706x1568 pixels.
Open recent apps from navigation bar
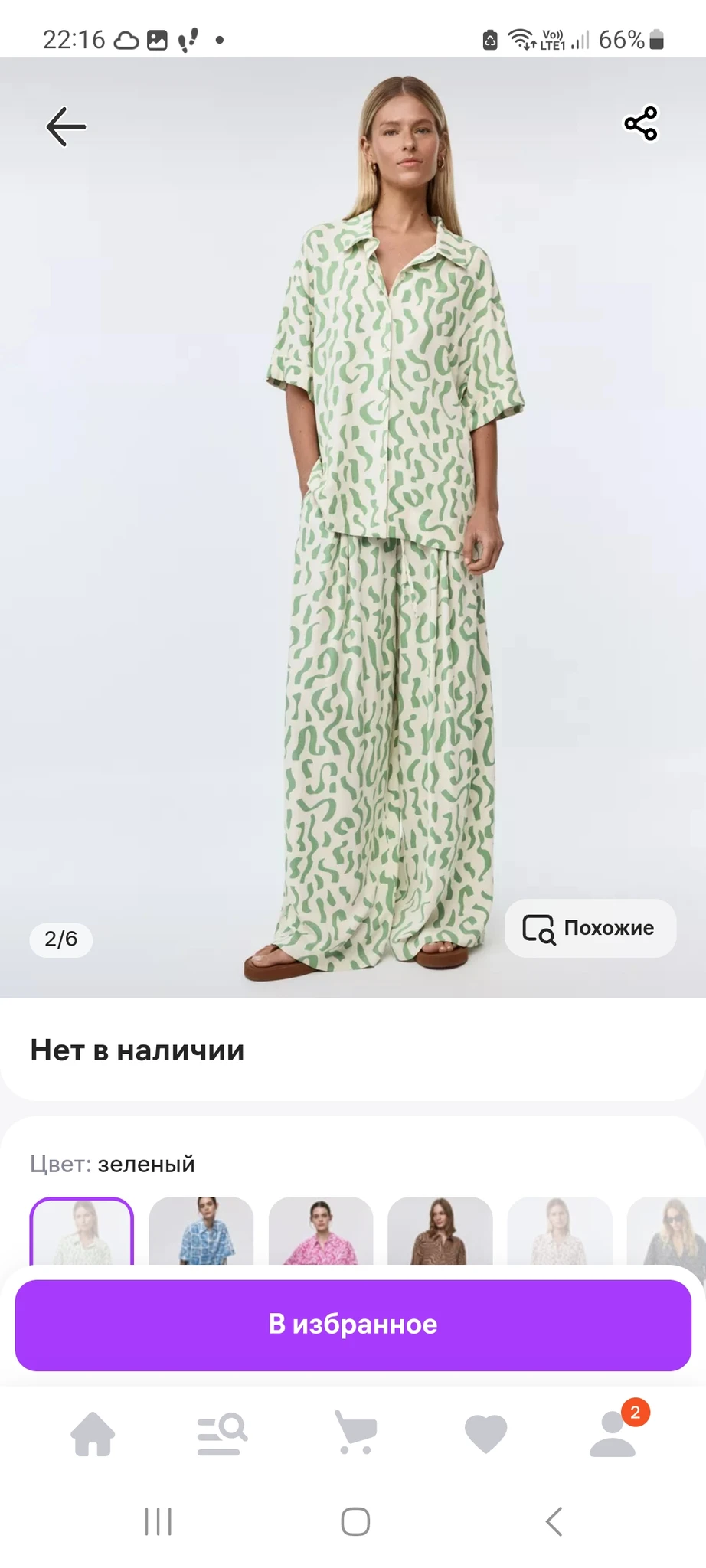click(x=159, y=1521)
